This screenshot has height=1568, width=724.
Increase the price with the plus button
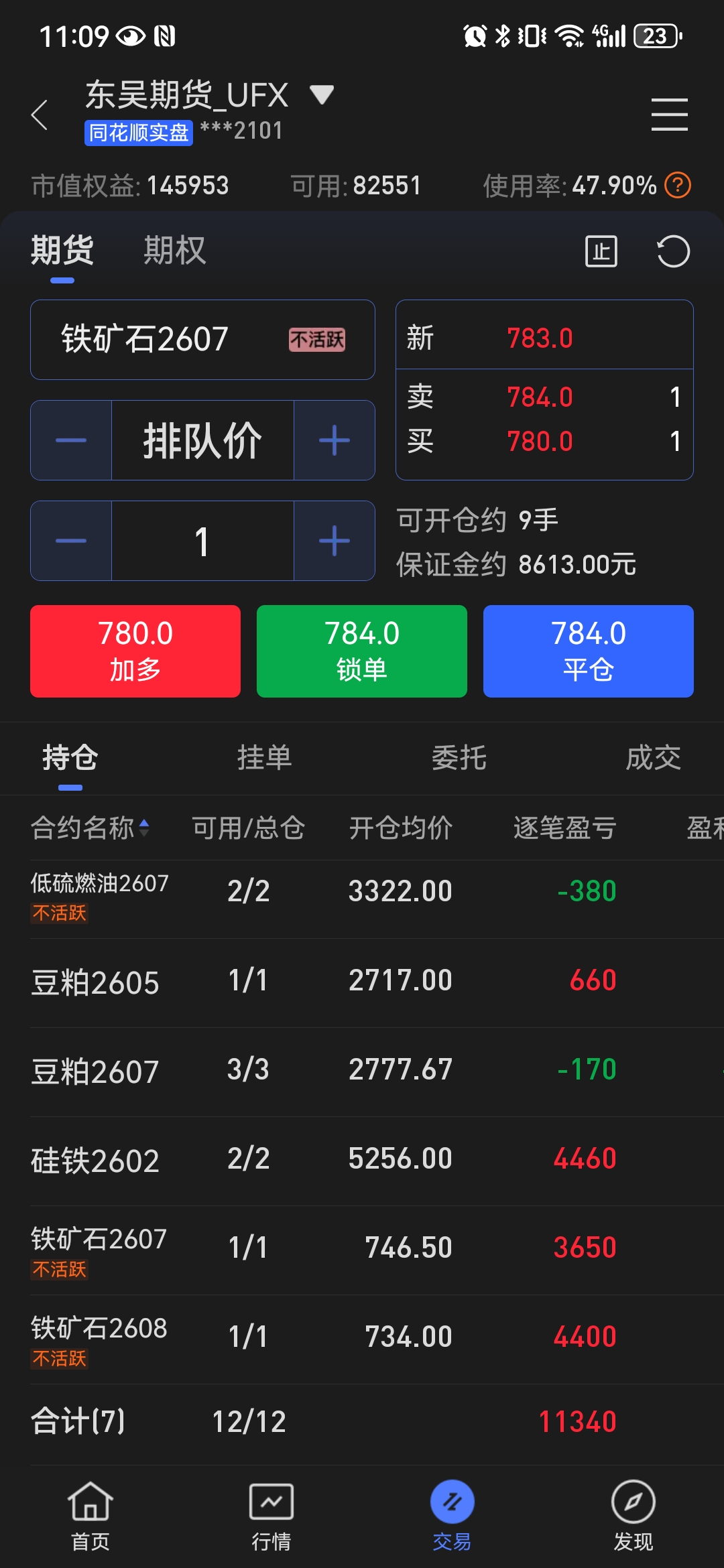point(334,440)
